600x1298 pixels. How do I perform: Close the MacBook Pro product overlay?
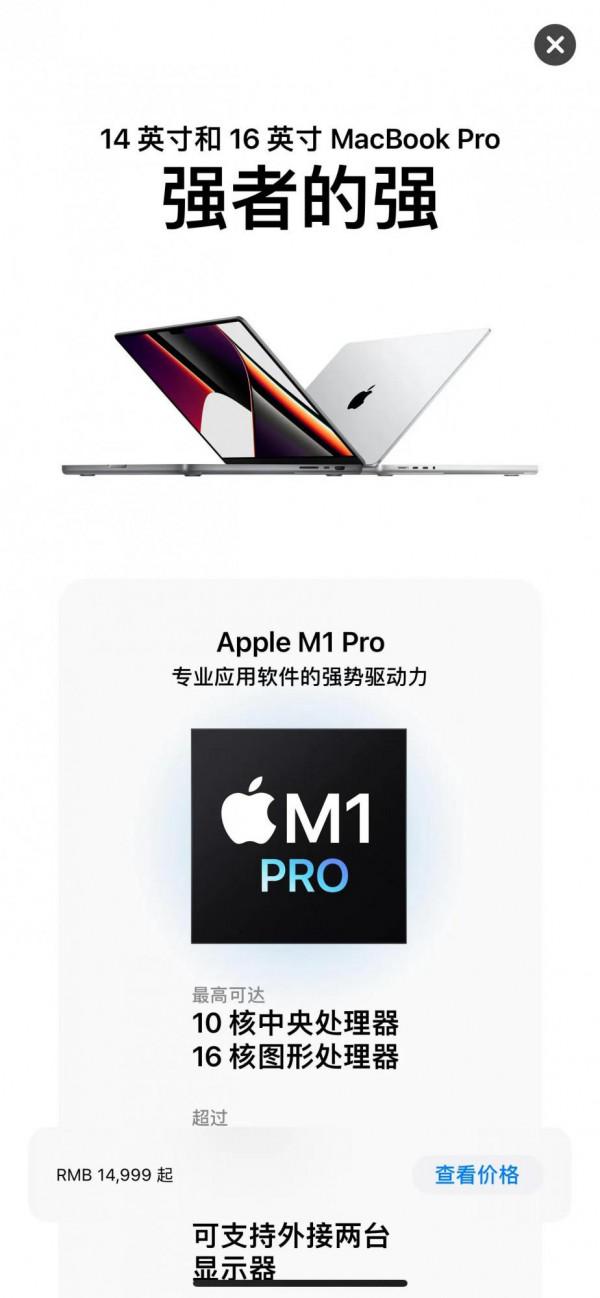[x=555, y=45]
